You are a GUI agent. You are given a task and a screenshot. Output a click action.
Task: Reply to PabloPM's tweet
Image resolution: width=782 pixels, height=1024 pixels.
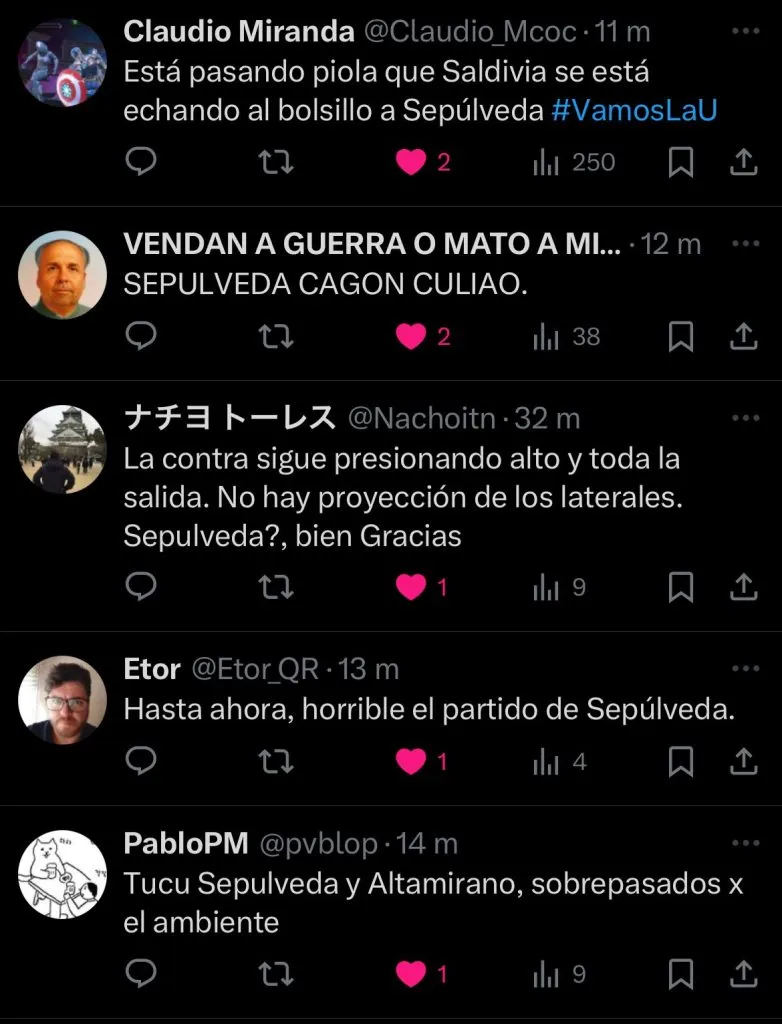[x=141, y=972]
